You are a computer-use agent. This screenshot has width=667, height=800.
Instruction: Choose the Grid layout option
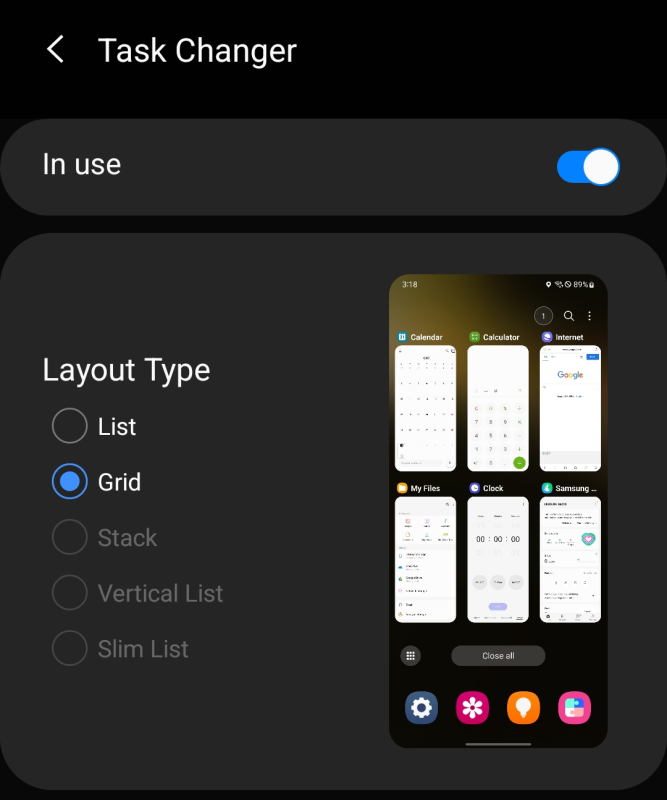click(x=70, y=482)
